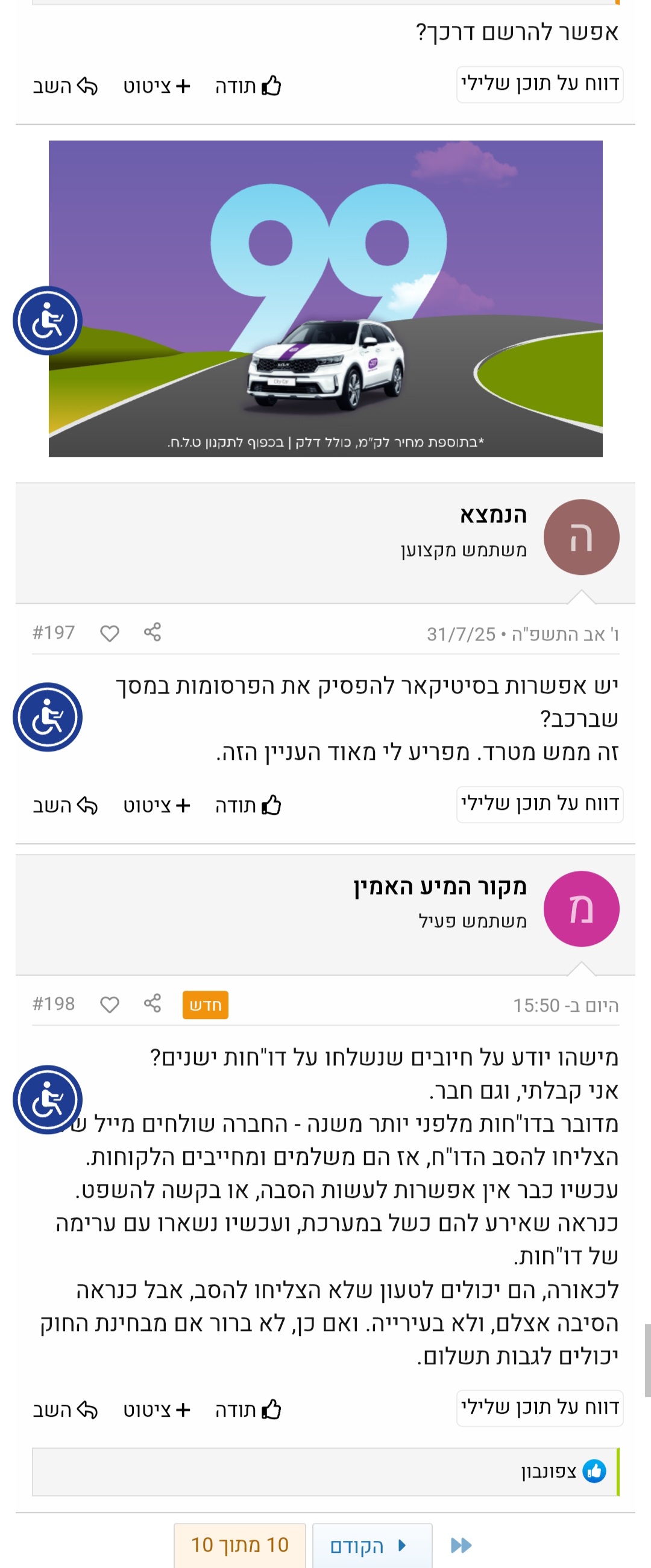Quote post #197 with ציטוט
This screenshot has width=651, height=1568.
[x=157, y=805]
